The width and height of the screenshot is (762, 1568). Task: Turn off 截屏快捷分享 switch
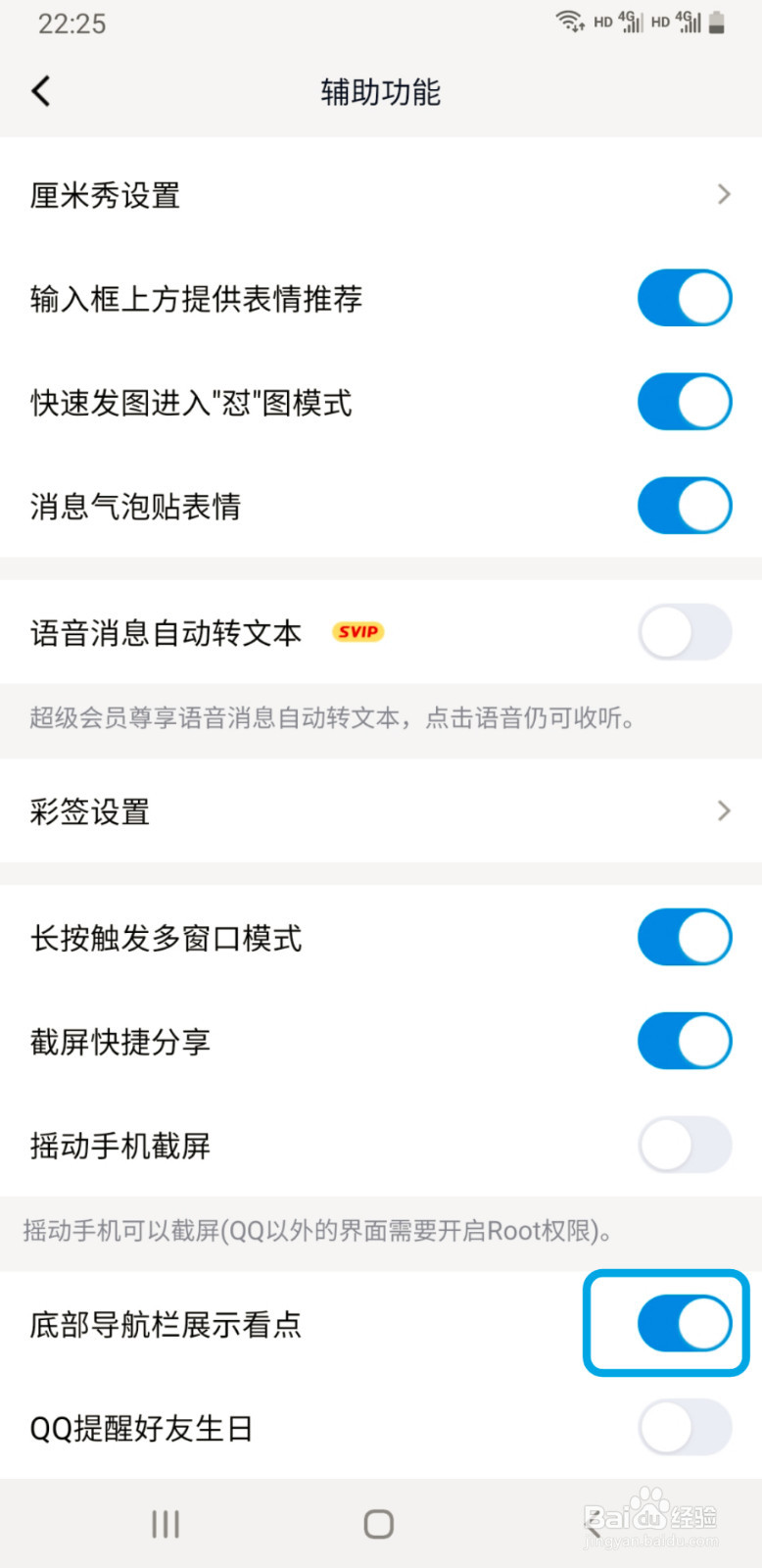pos(684,1042)
